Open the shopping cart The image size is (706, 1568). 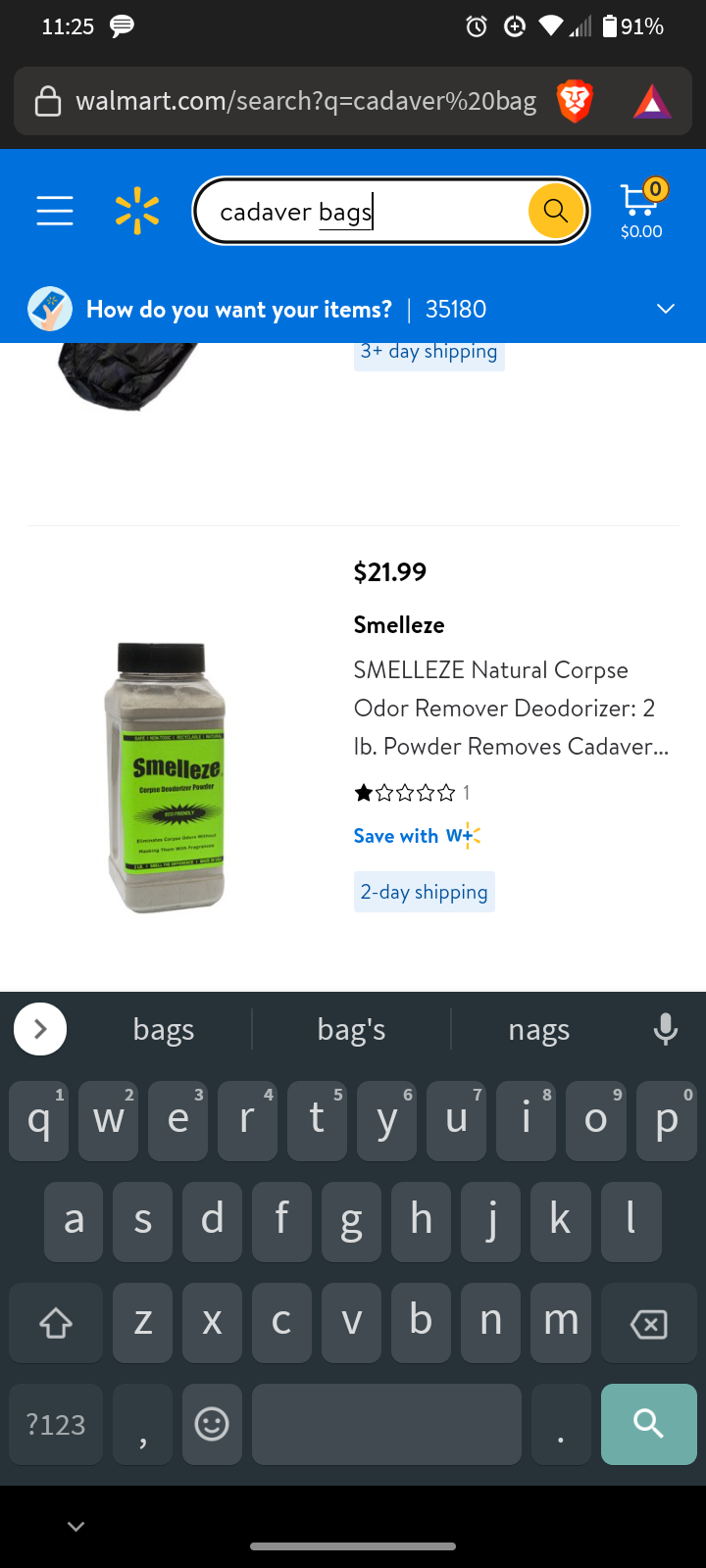(641, 210)
